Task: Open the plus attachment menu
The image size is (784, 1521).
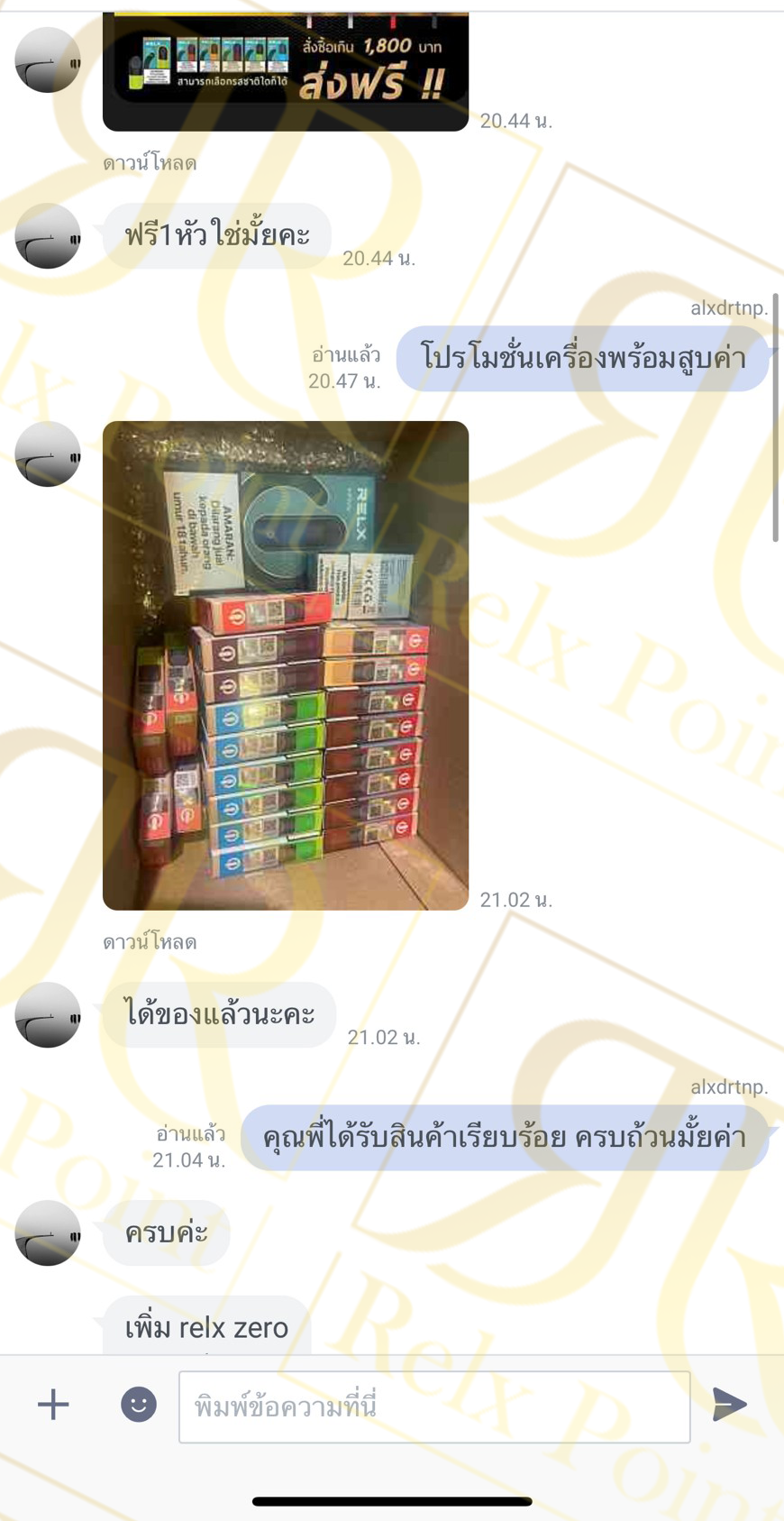Action: [x=53, y=1404]
